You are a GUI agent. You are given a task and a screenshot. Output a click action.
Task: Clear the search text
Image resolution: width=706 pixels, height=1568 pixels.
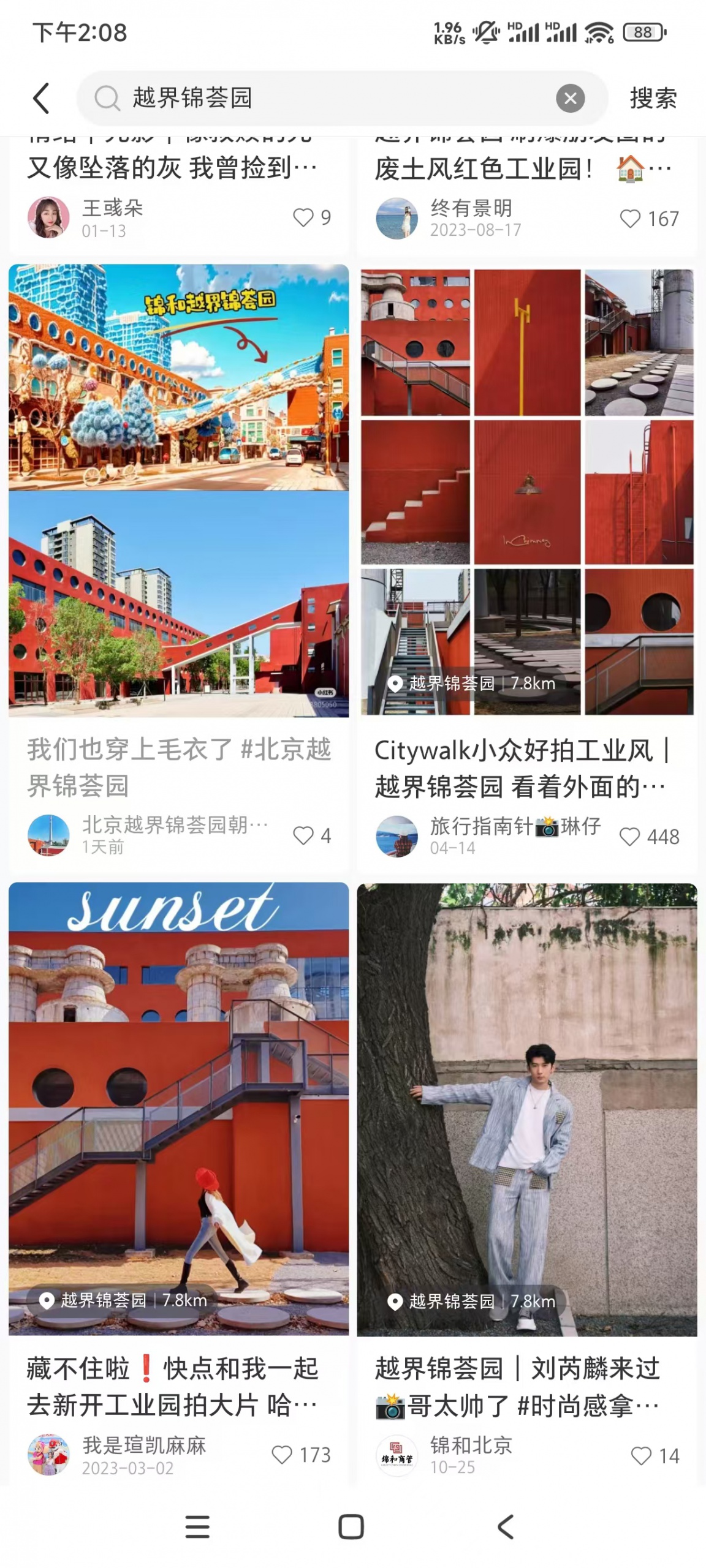[570, 98]
